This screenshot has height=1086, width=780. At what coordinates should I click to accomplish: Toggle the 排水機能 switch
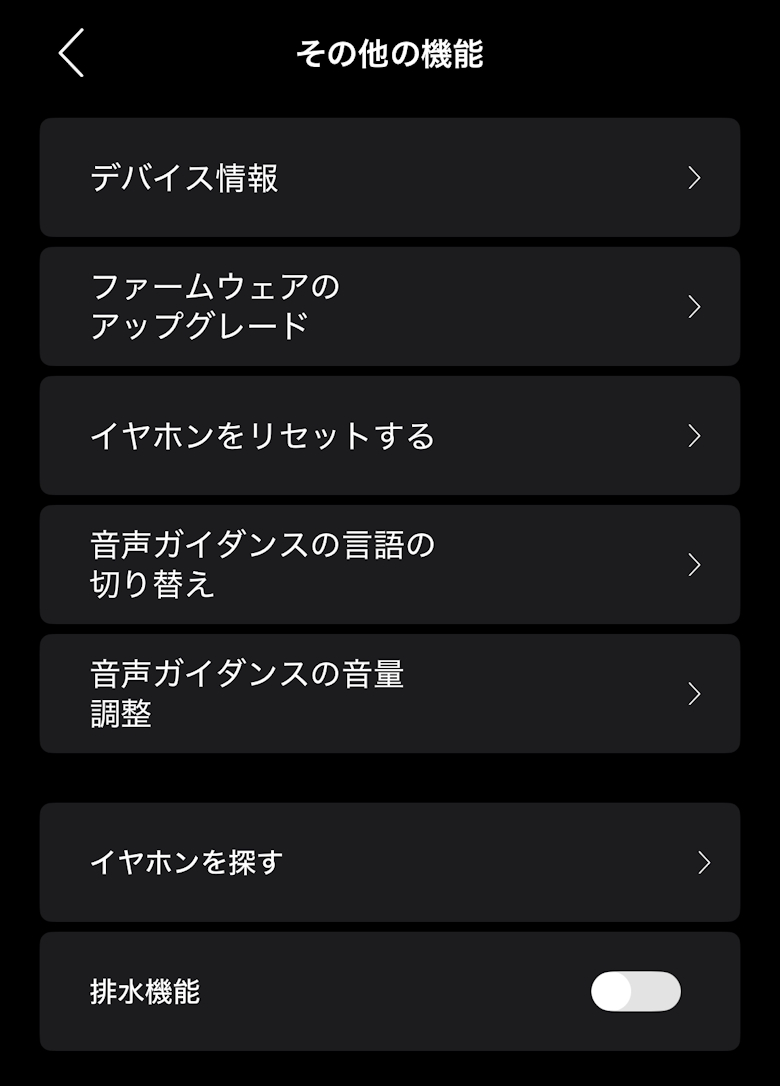(636, 991)
